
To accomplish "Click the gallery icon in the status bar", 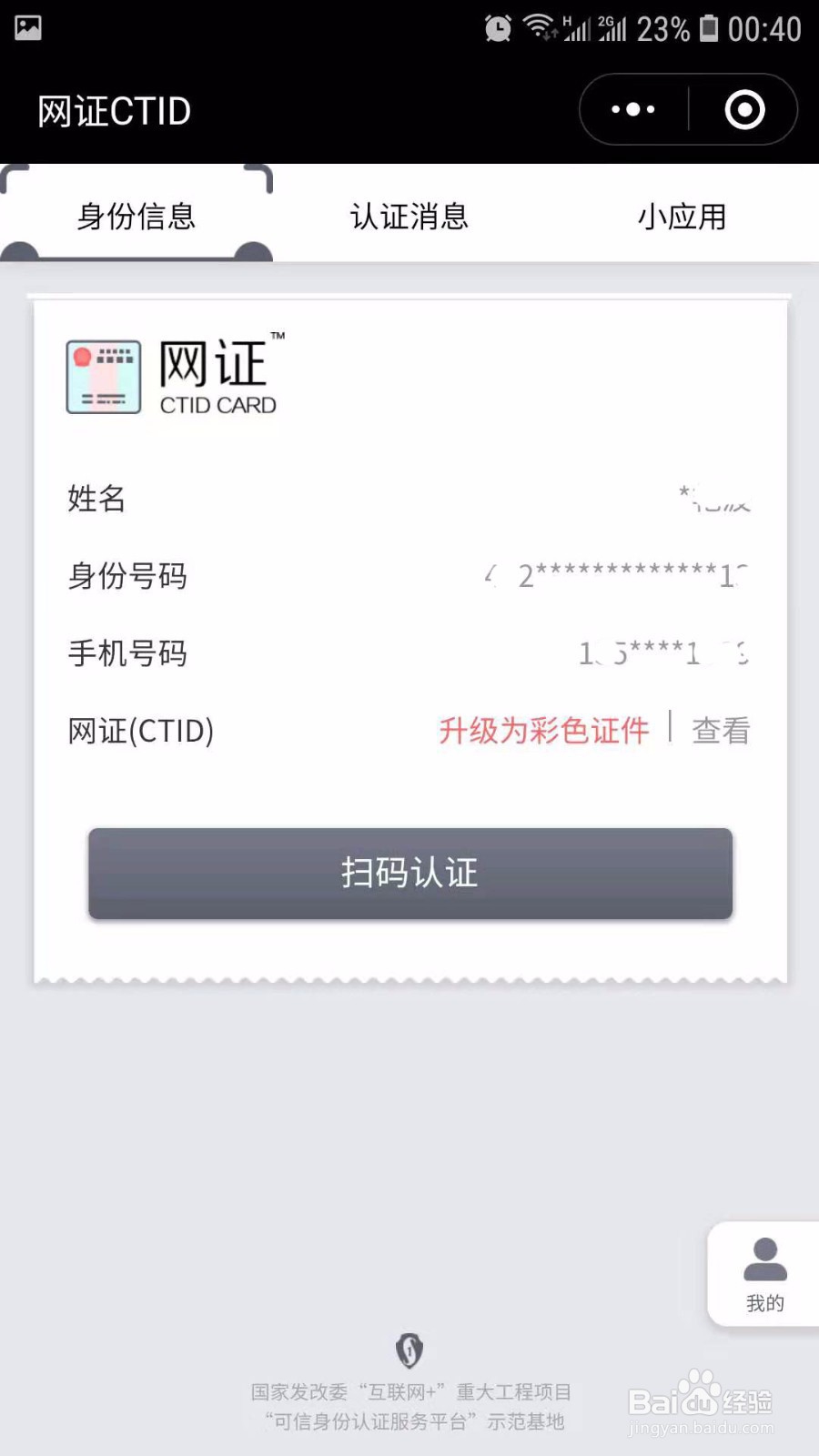I will 27,27.
